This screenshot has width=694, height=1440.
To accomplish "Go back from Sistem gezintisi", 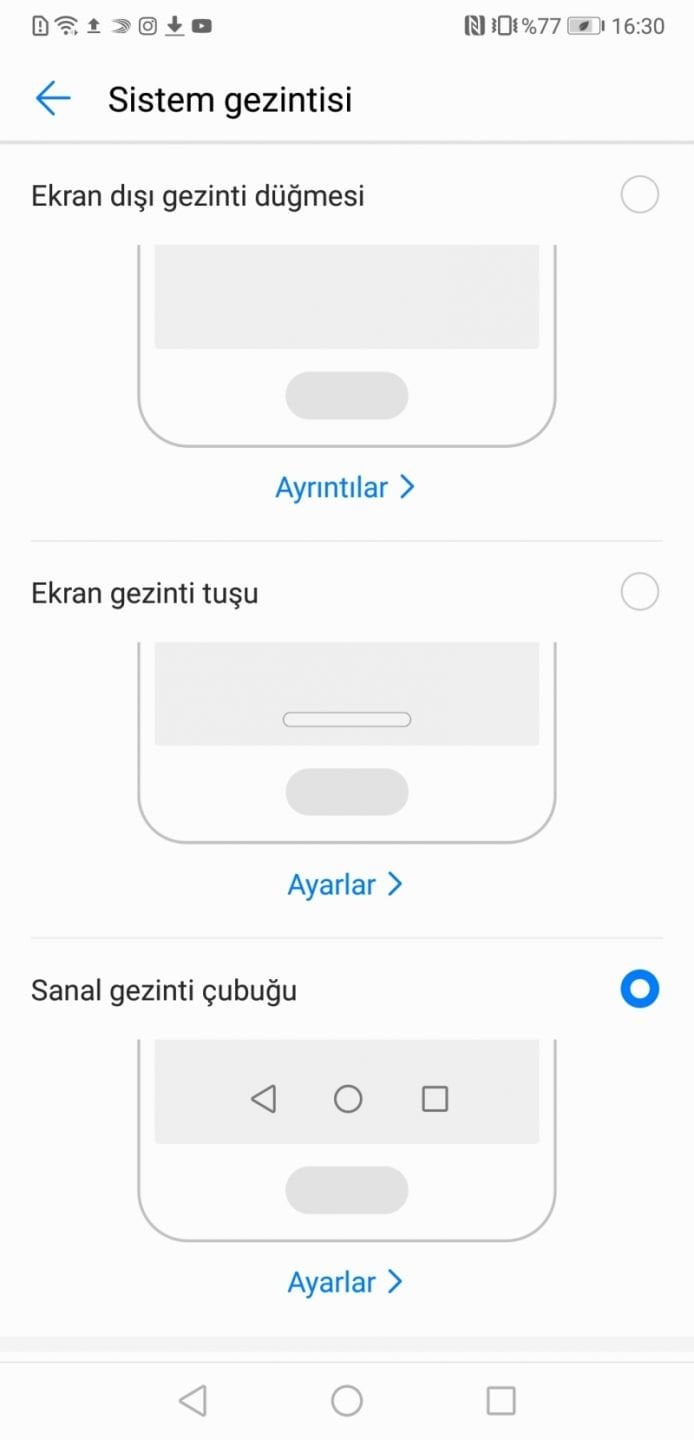I will tap(53, 98).
